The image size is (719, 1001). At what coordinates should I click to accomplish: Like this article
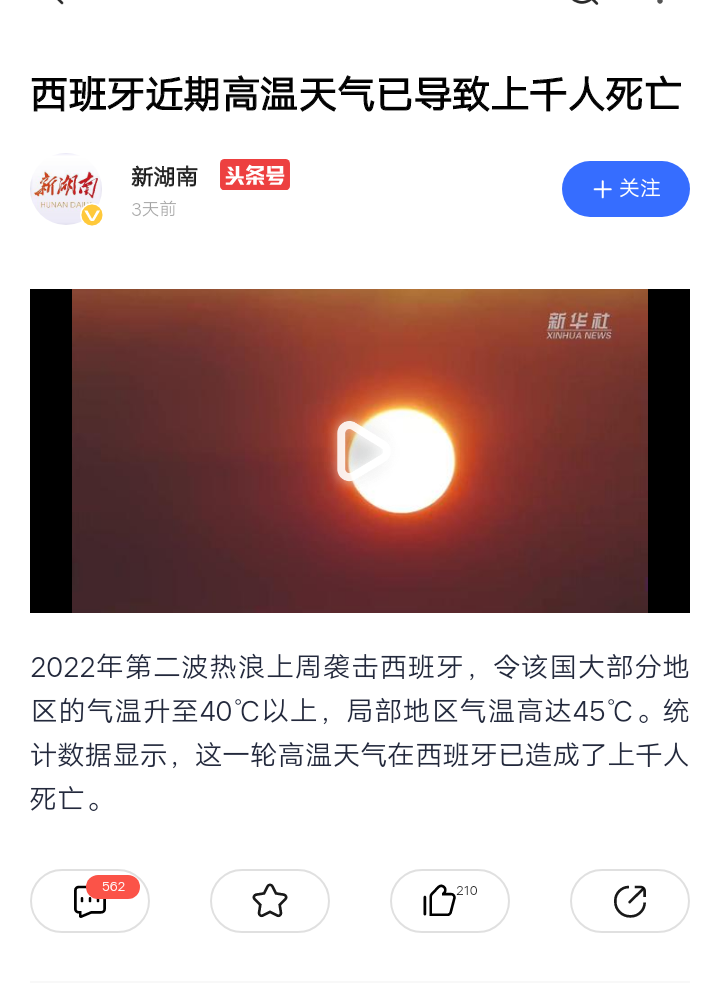(449, 901)
